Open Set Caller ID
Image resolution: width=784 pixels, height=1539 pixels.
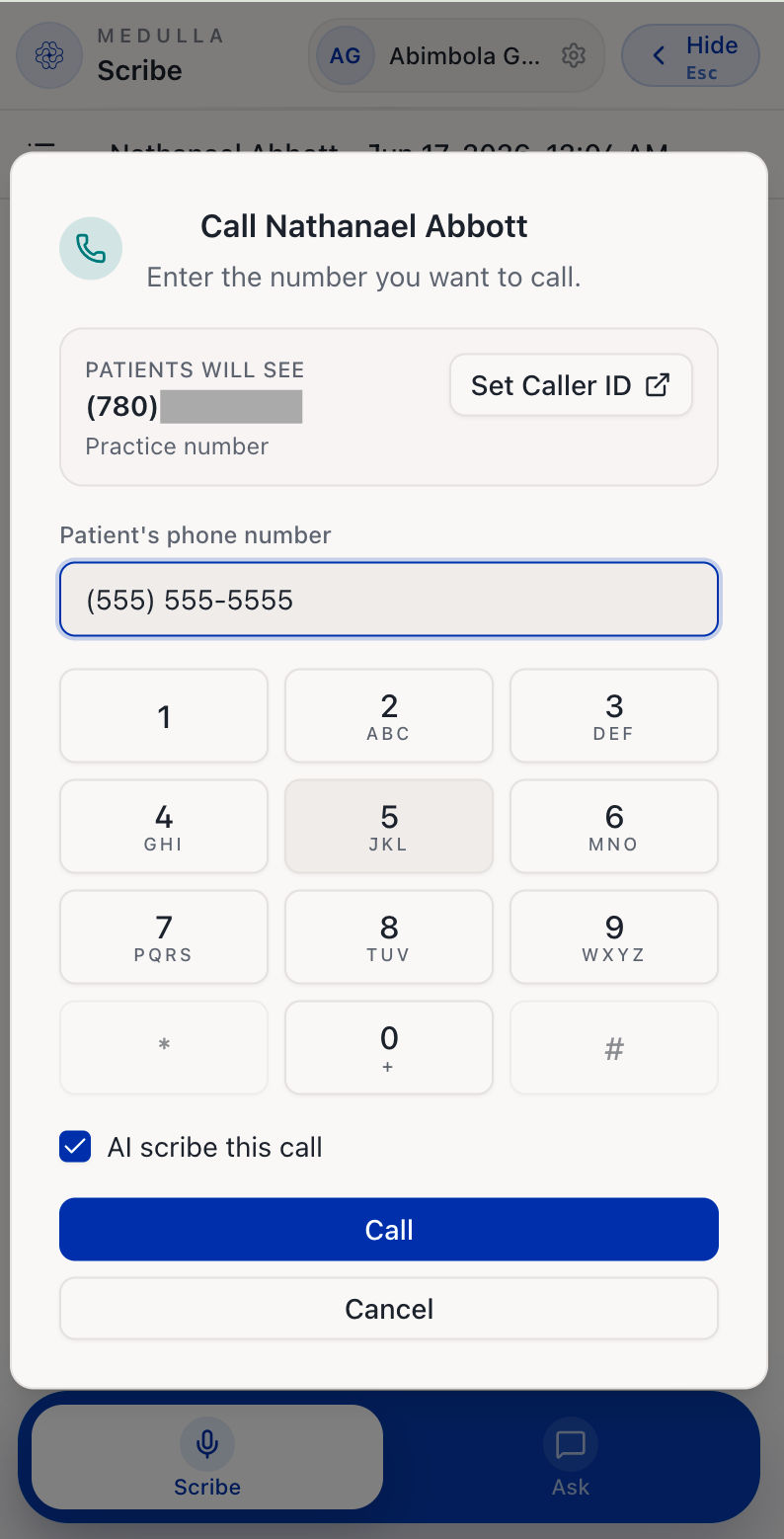pyautogui.click(x=571, y=385)
